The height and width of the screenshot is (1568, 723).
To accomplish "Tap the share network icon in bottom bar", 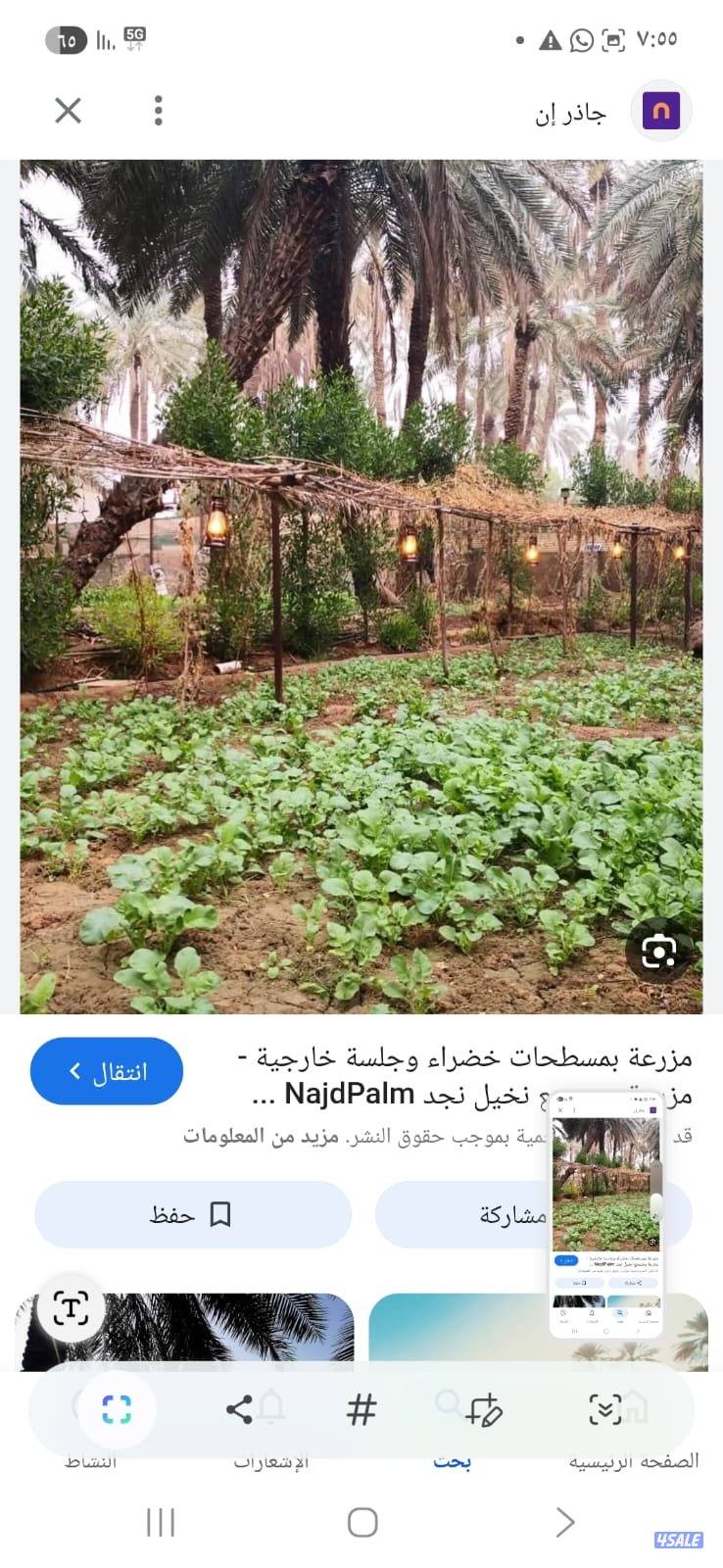I will tap(238, 1409).
